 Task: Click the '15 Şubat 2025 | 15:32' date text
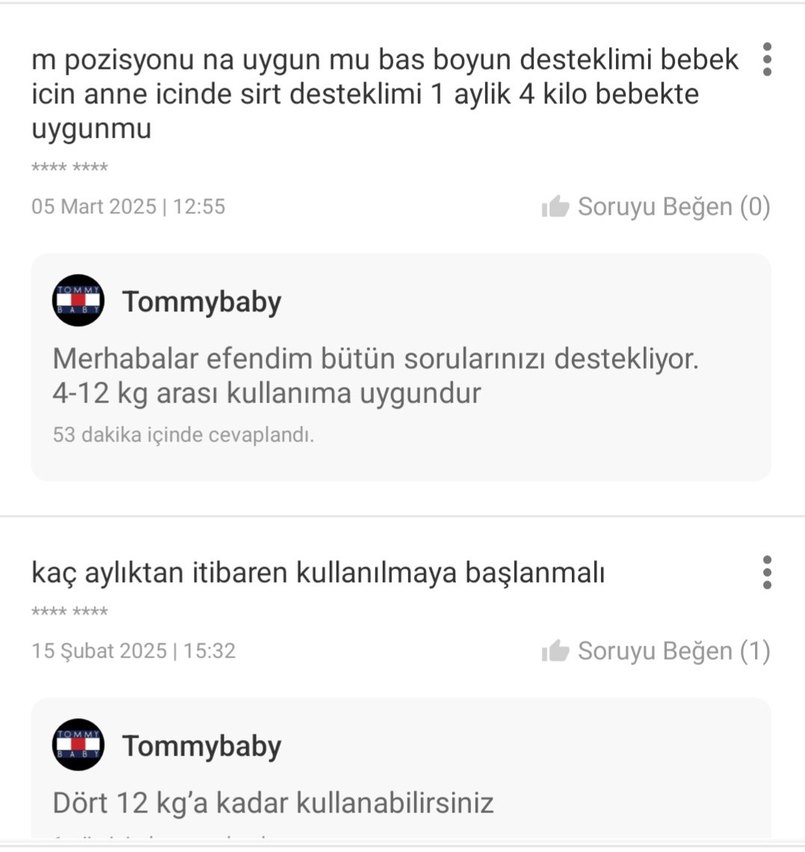click(x=132, y=651)
